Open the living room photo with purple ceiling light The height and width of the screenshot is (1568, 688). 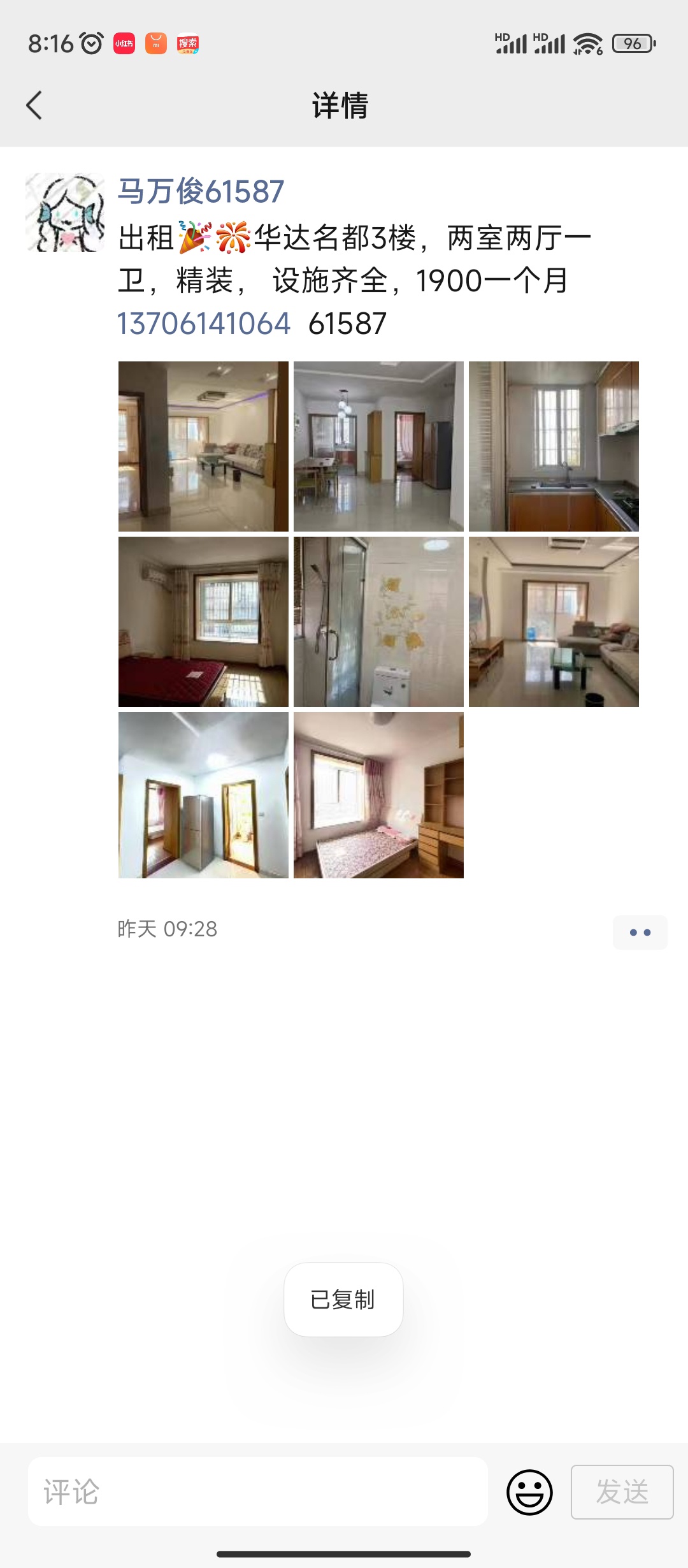203,446
